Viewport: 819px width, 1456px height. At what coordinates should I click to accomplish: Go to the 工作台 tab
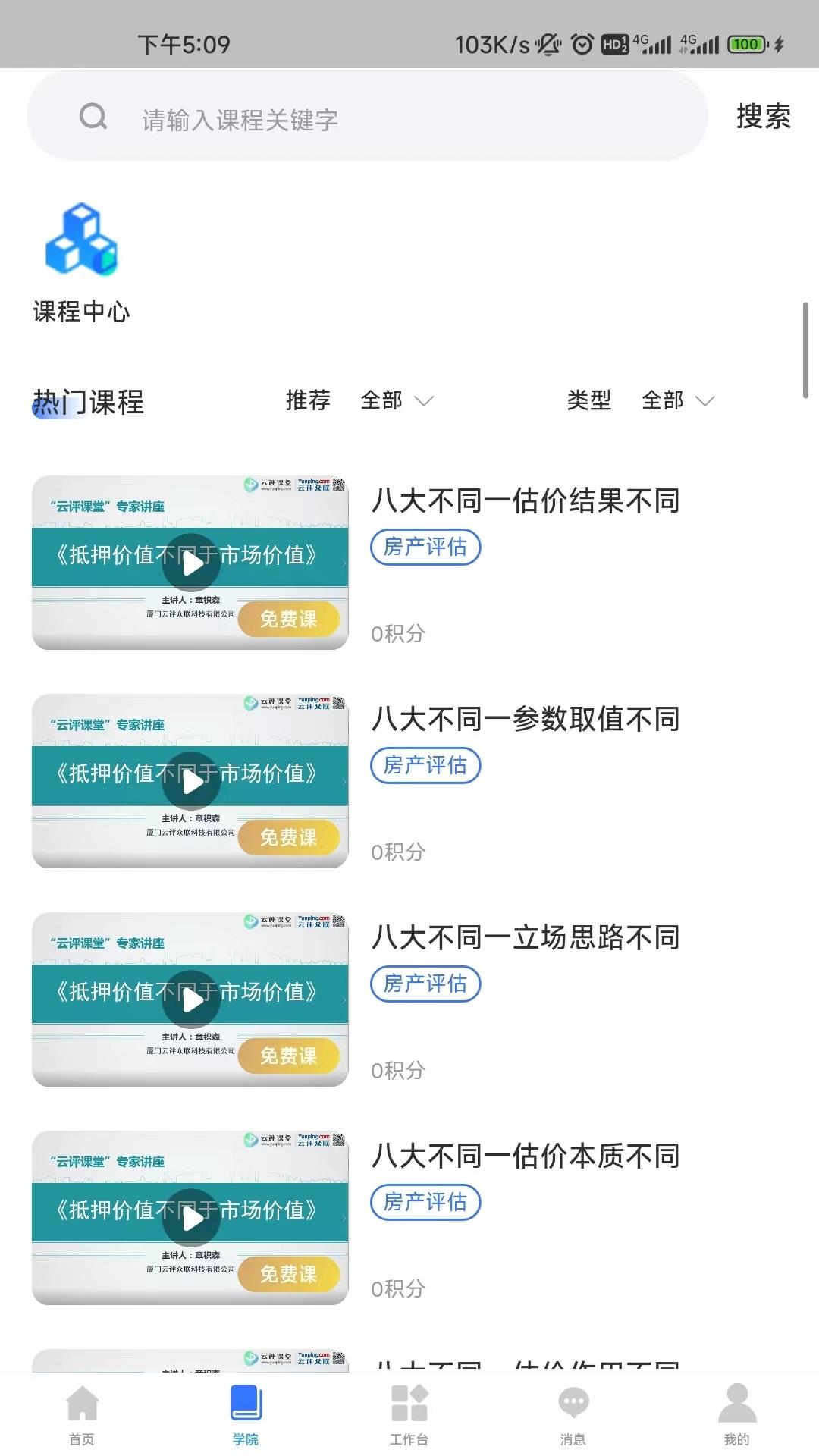409,1414
